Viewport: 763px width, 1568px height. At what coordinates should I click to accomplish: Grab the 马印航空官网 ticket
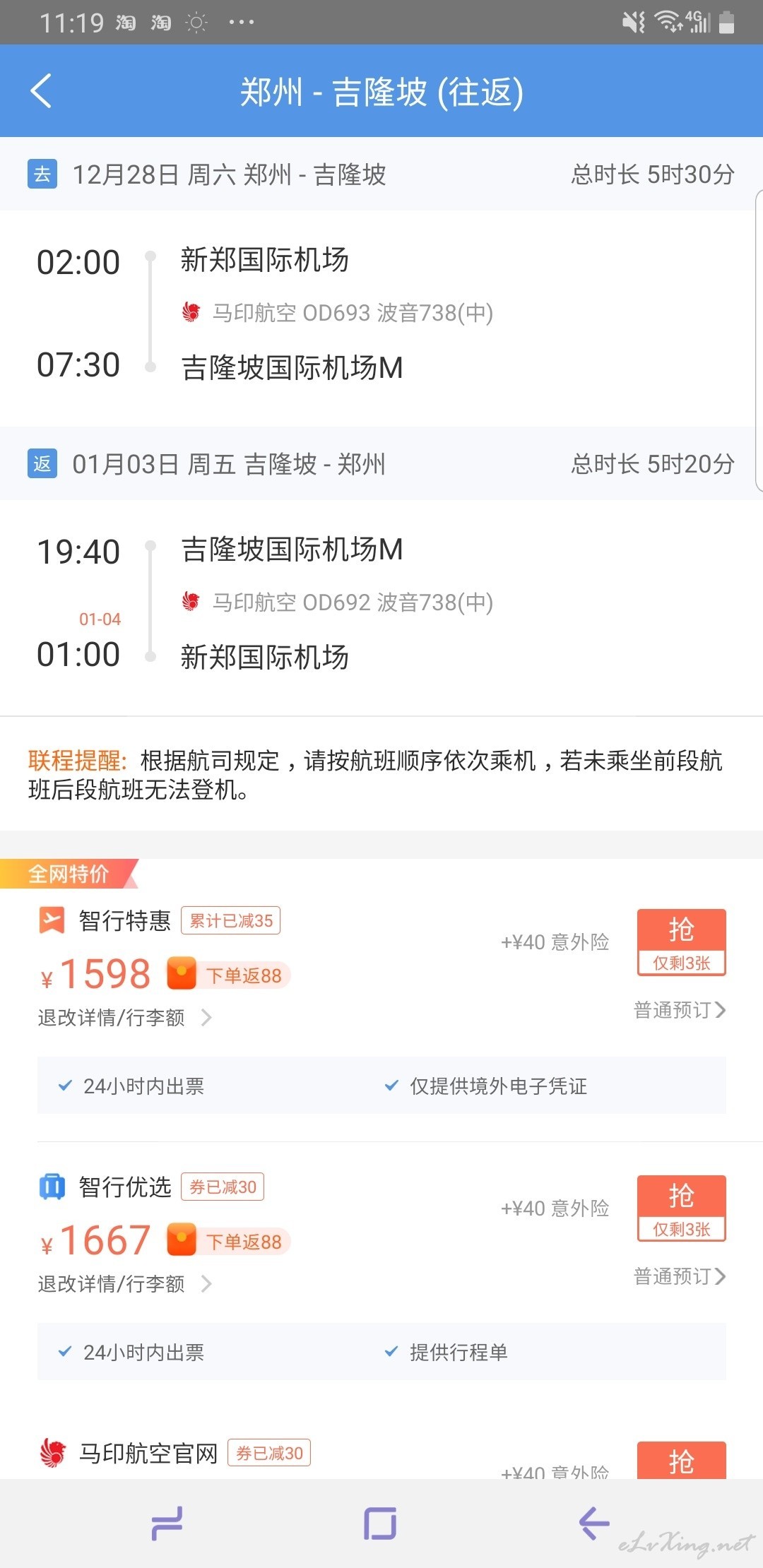tap(681, 1460)
